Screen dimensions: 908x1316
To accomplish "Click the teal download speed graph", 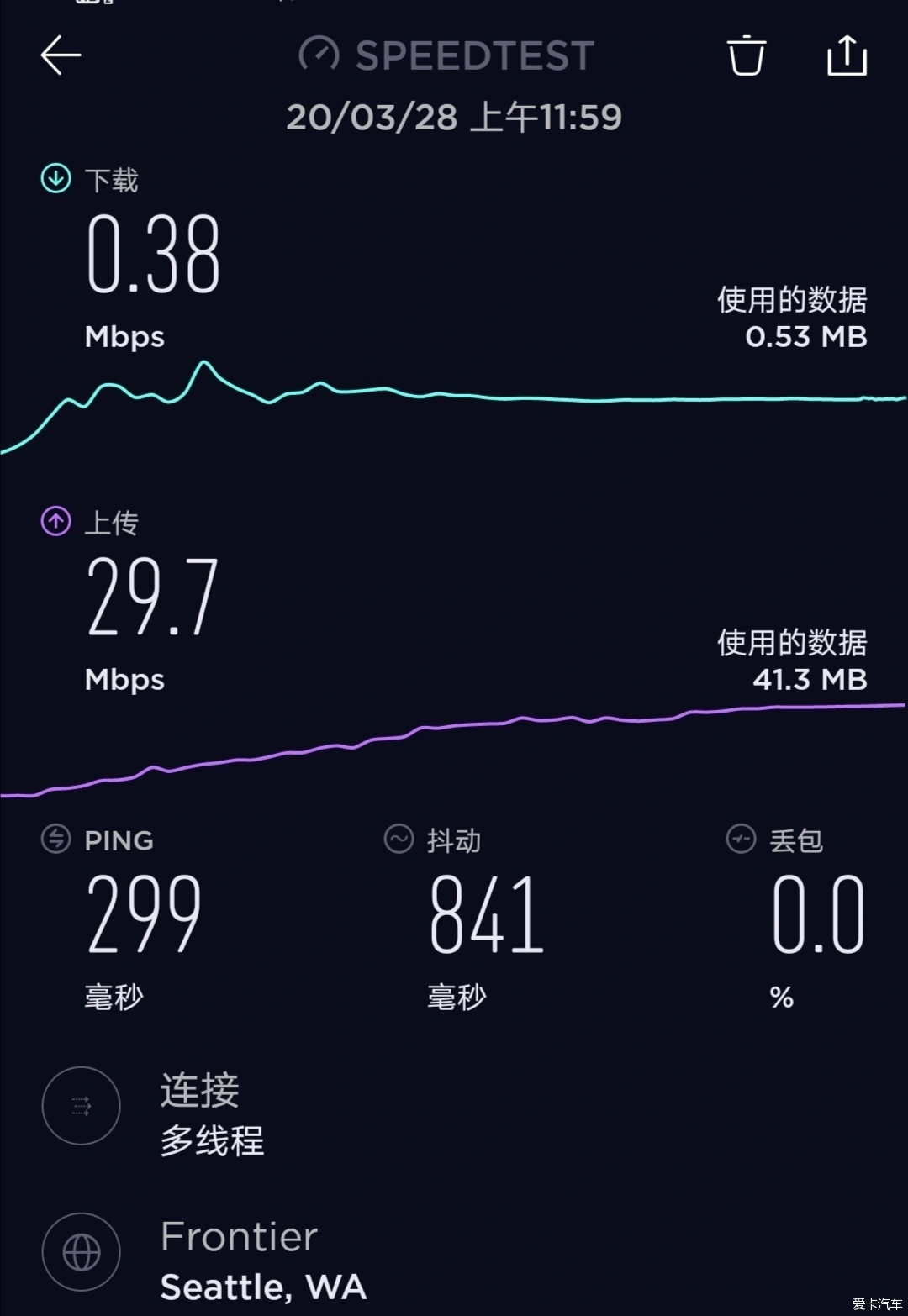I will (454, 395).
